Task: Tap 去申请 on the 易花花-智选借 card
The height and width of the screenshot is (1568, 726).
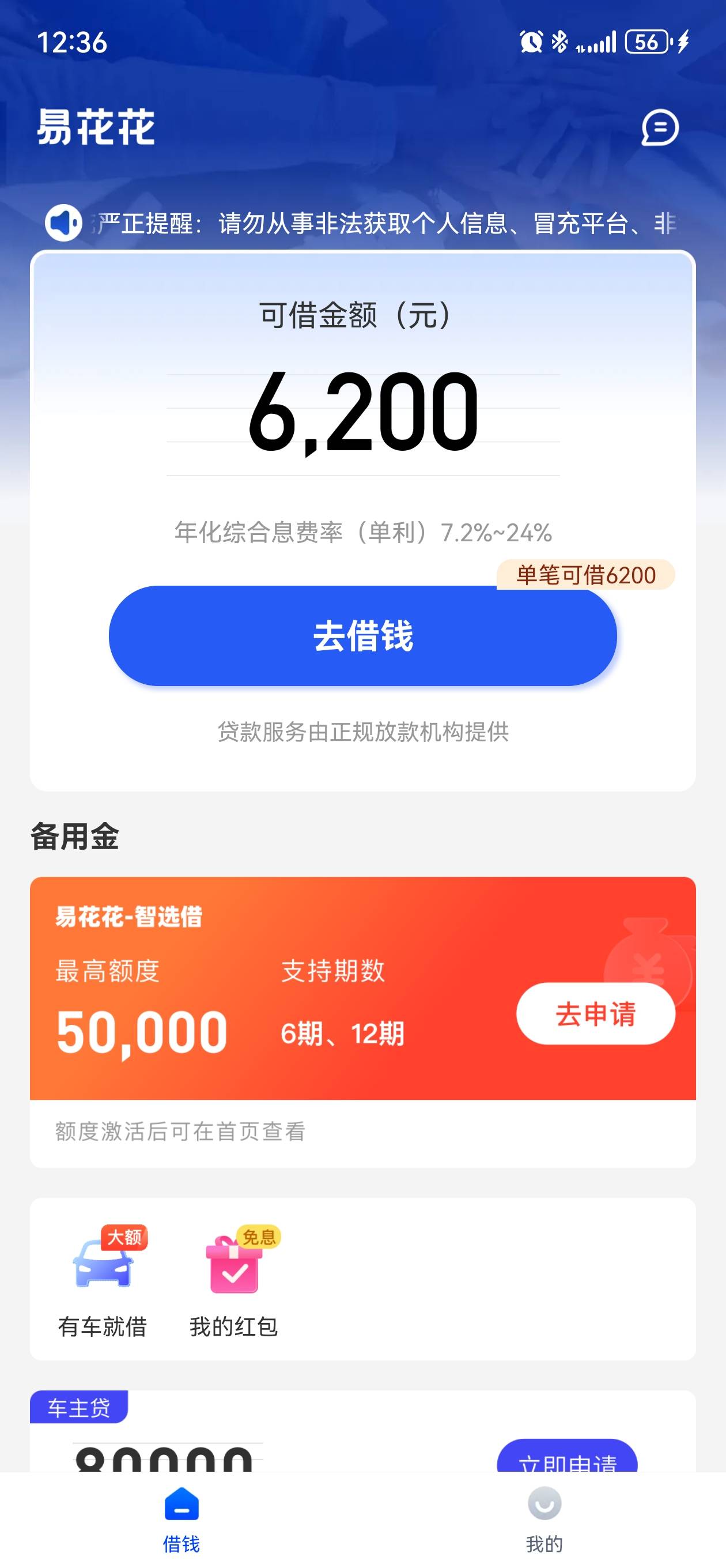Action: (x=596, y=1013)
